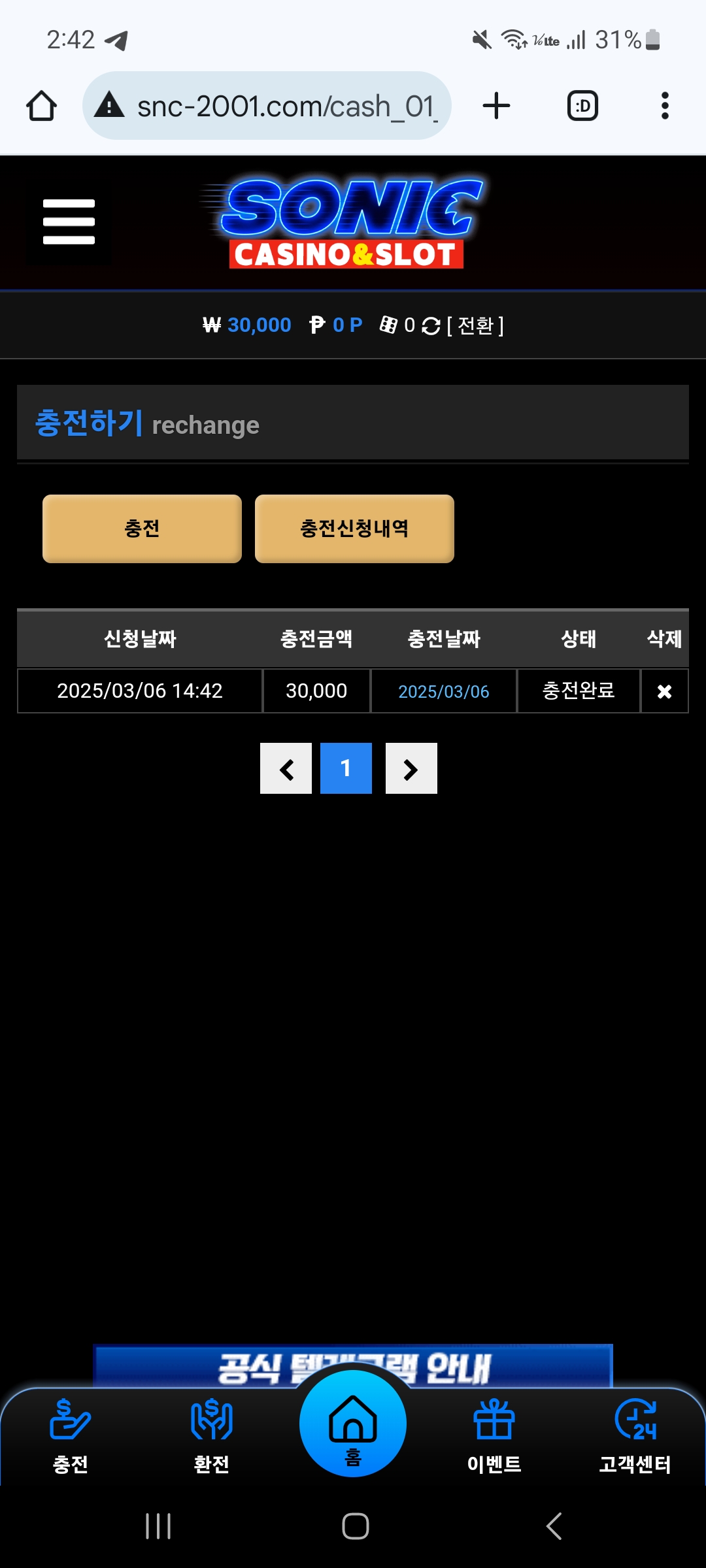Go to the previous results page
The width and height of the screenshot is (706, 1568).
click(286, 768)
